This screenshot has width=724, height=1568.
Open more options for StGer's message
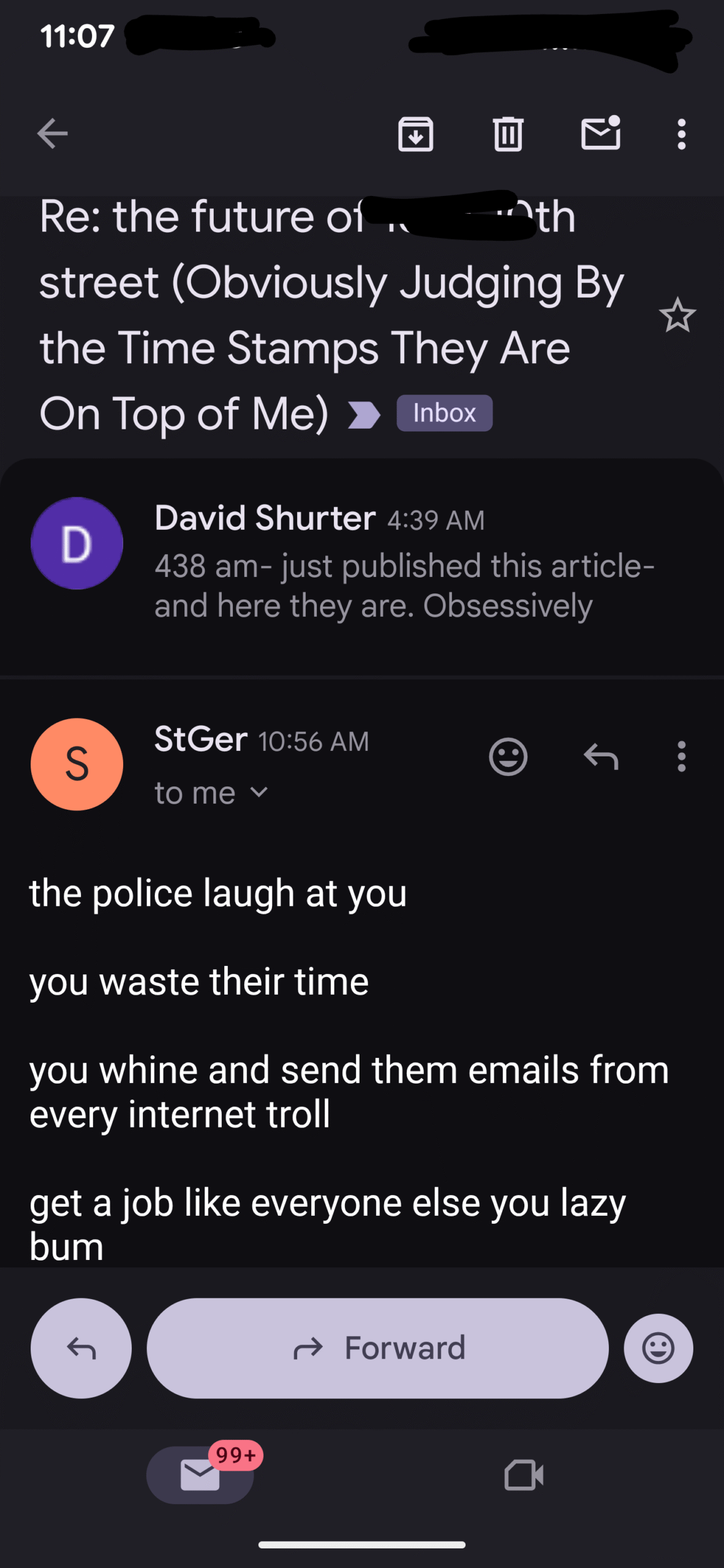681,757
